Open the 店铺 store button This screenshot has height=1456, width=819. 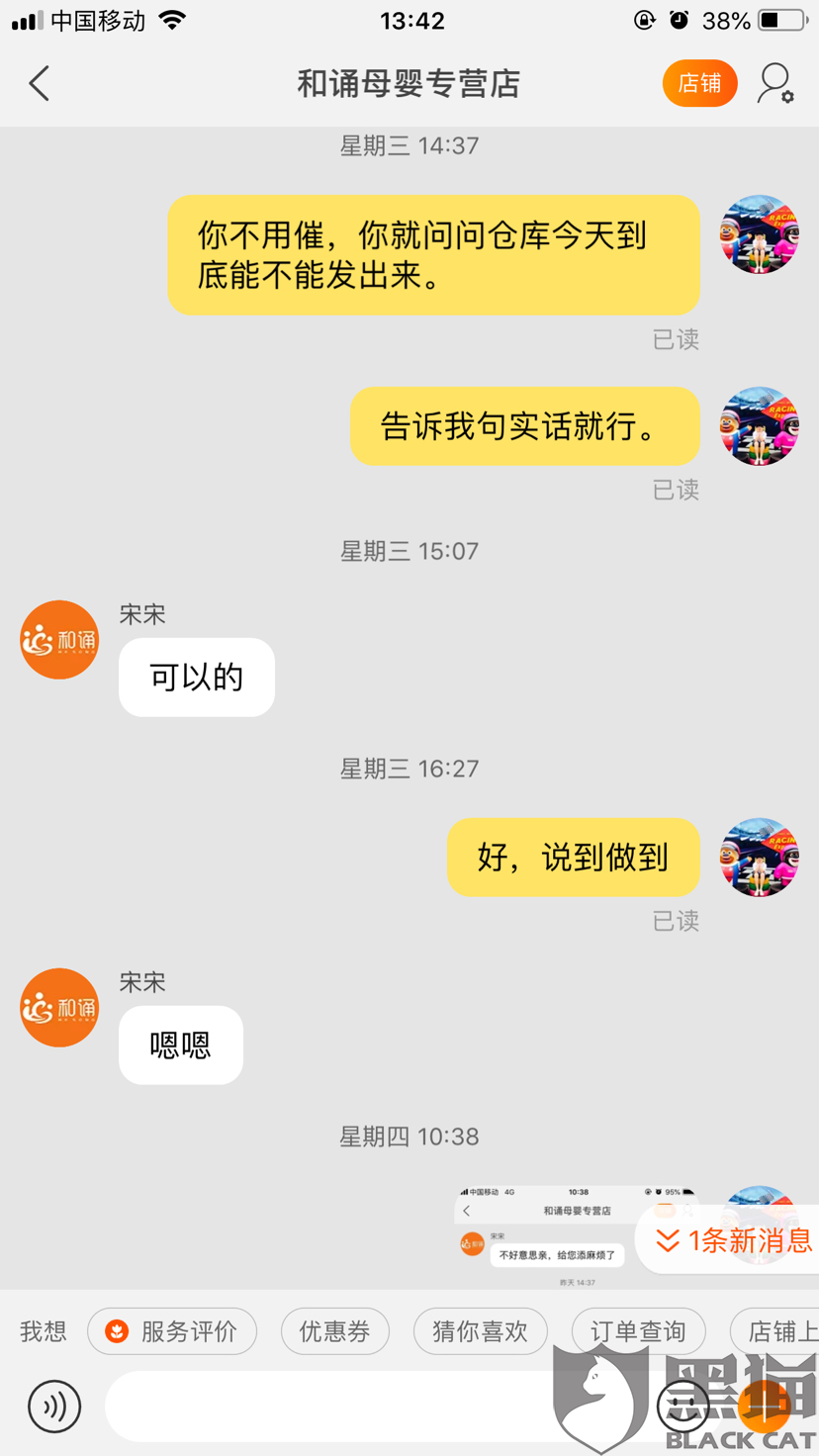pos(699,84)
